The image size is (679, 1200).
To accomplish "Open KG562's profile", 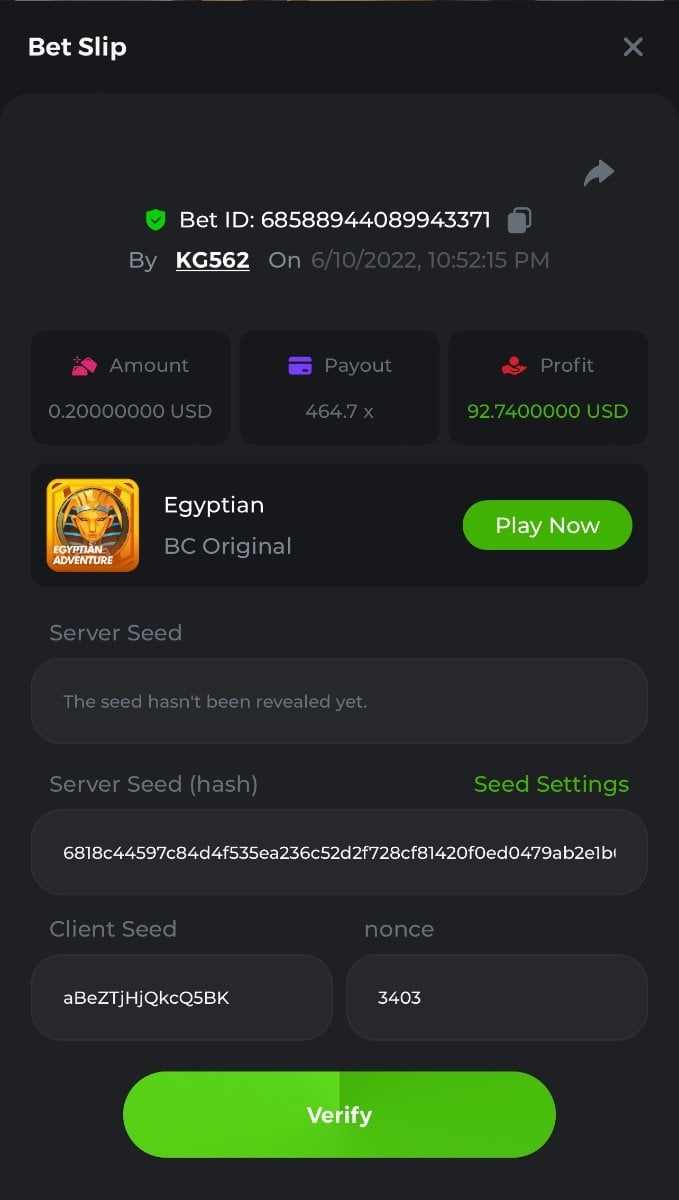I will click(x=212, y=260).
